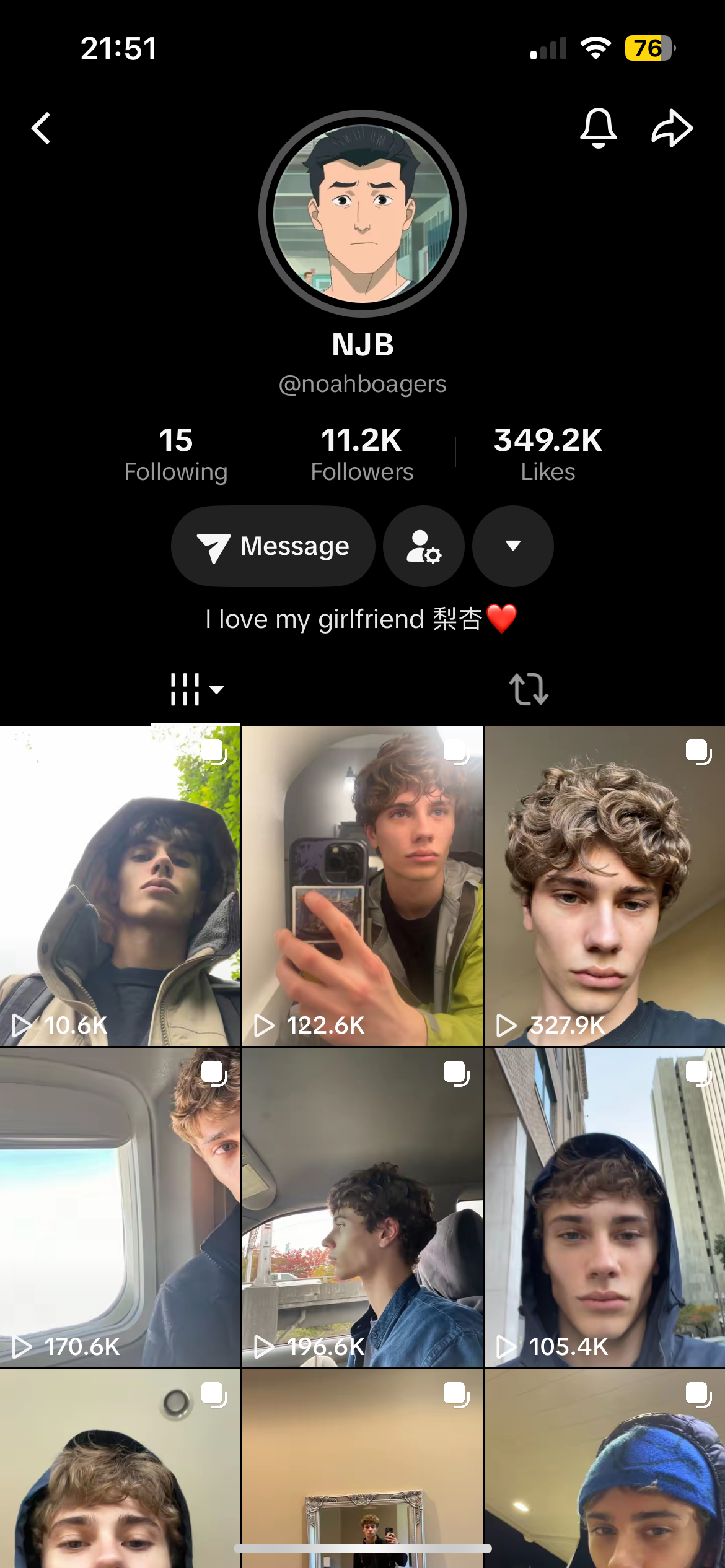Open the NJB profile picture

362,214
